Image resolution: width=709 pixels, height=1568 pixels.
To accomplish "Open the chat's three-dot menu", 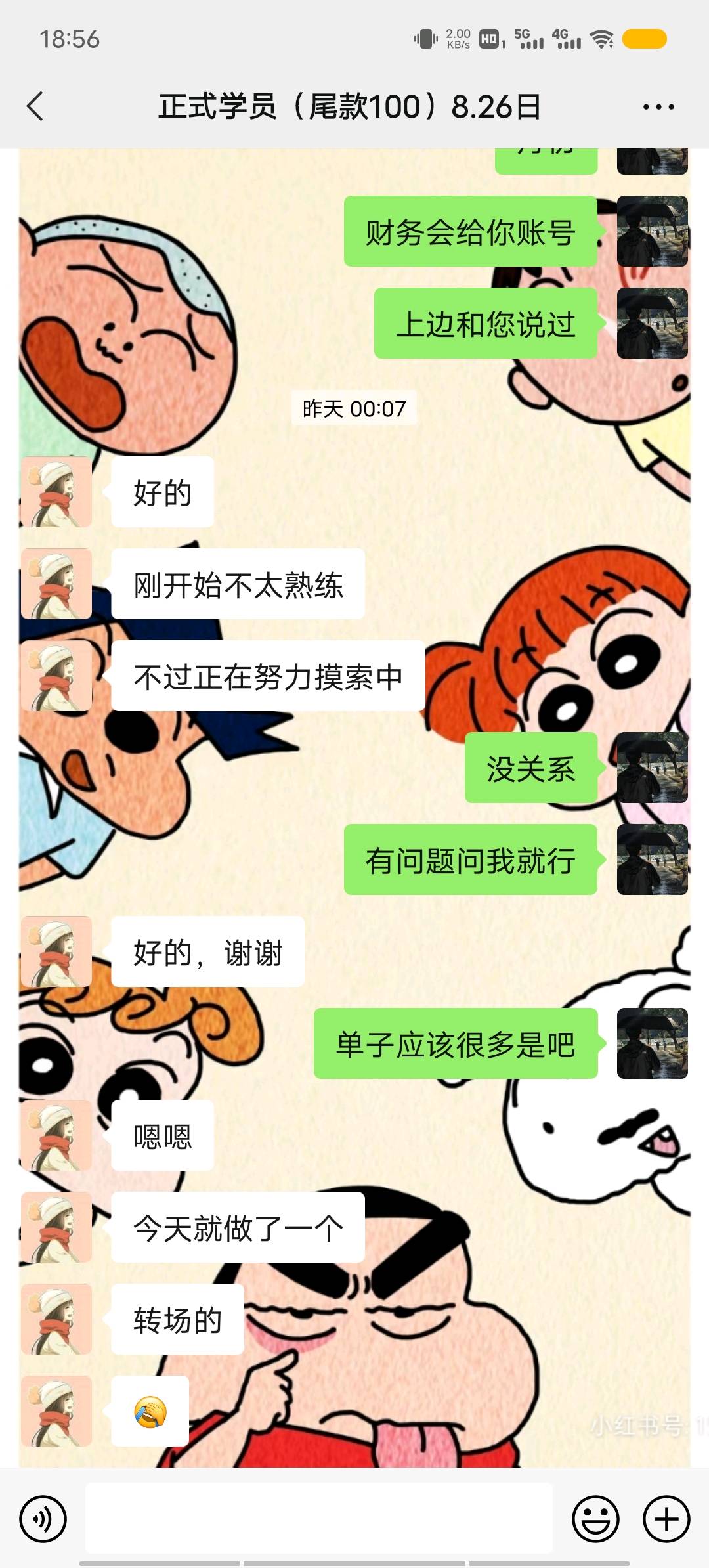I will click(x=658, y=106).
